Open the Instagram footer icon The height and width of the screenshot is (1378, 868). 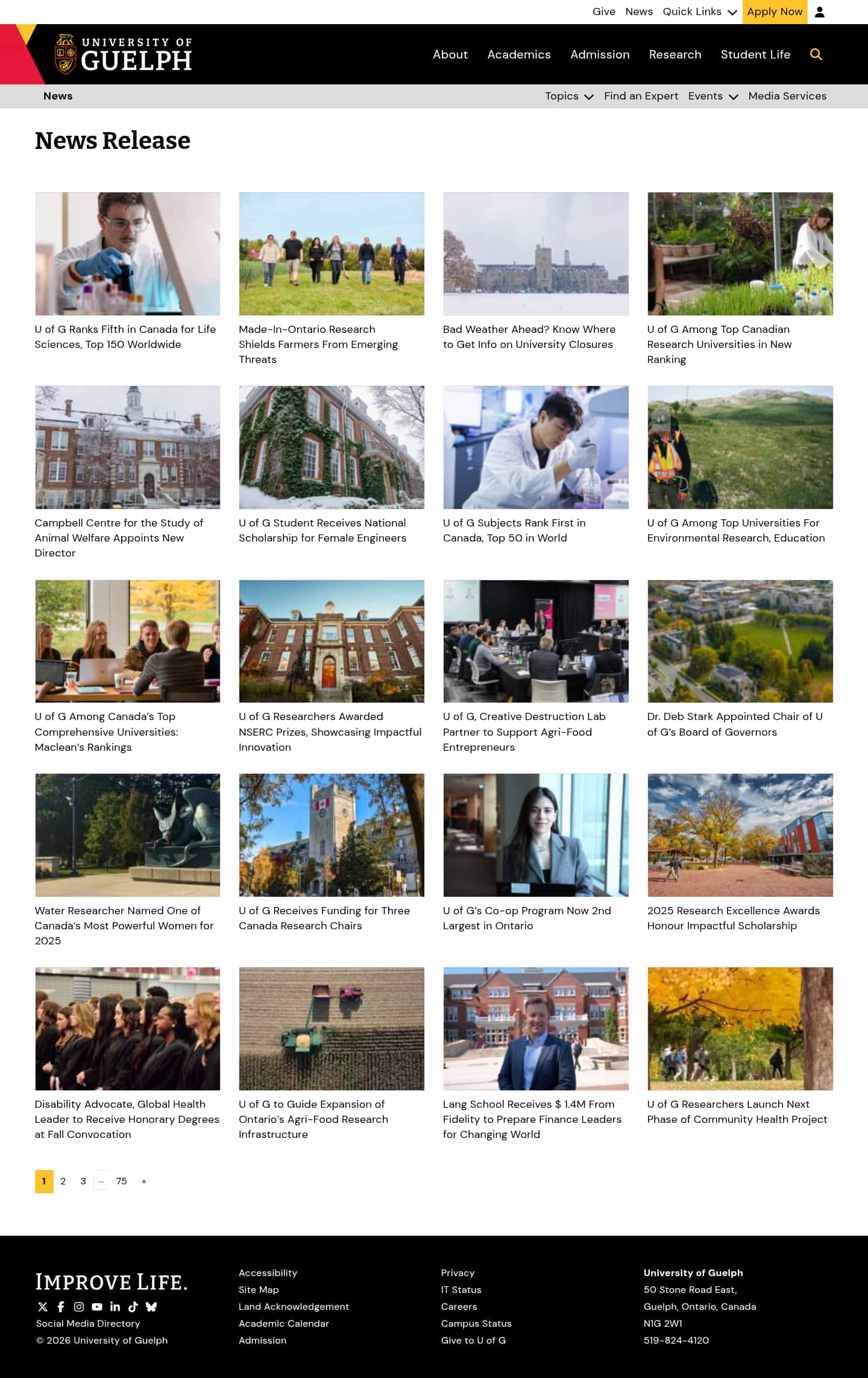point(79,1307)
